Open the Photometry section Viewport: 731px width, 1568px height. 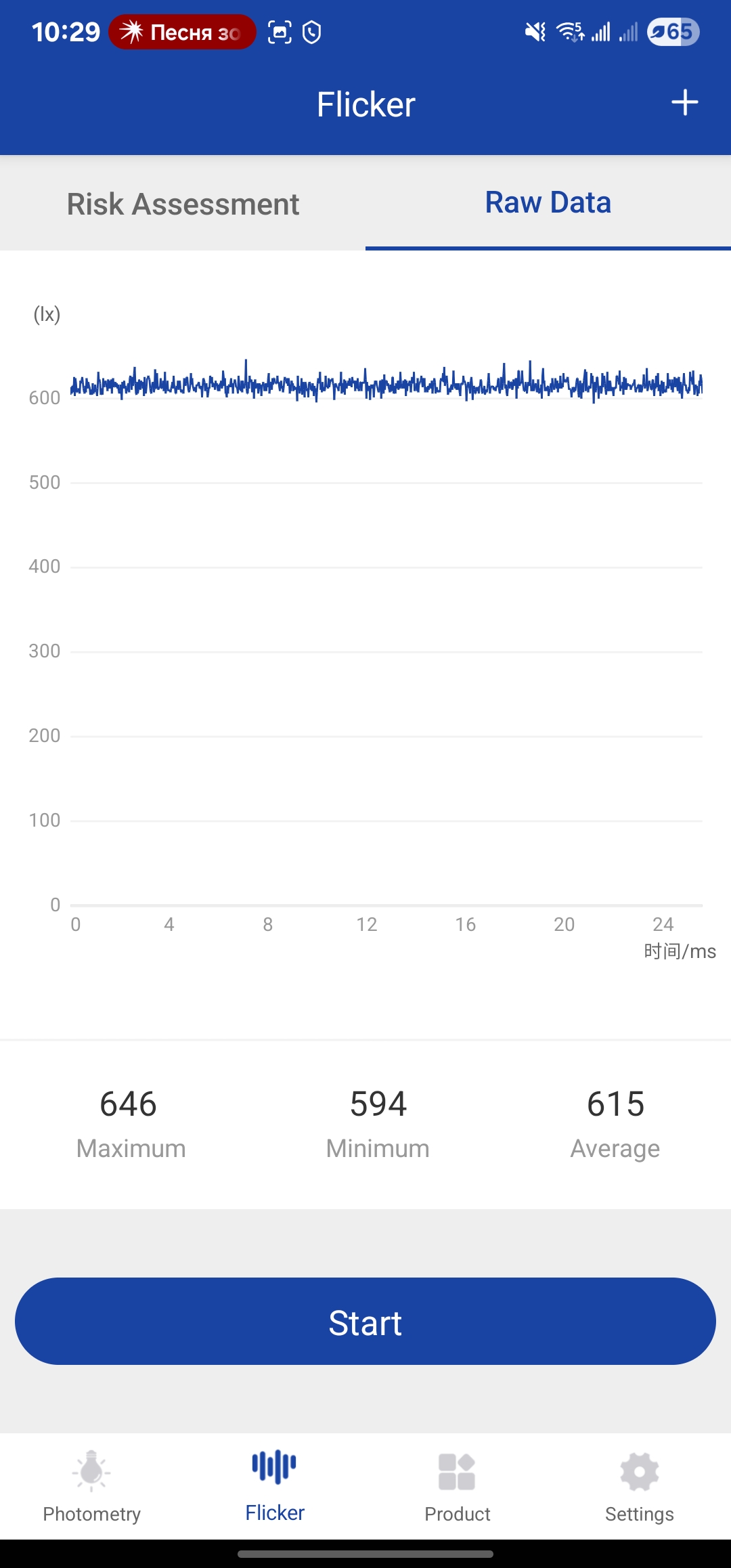tap(91, 1486)
